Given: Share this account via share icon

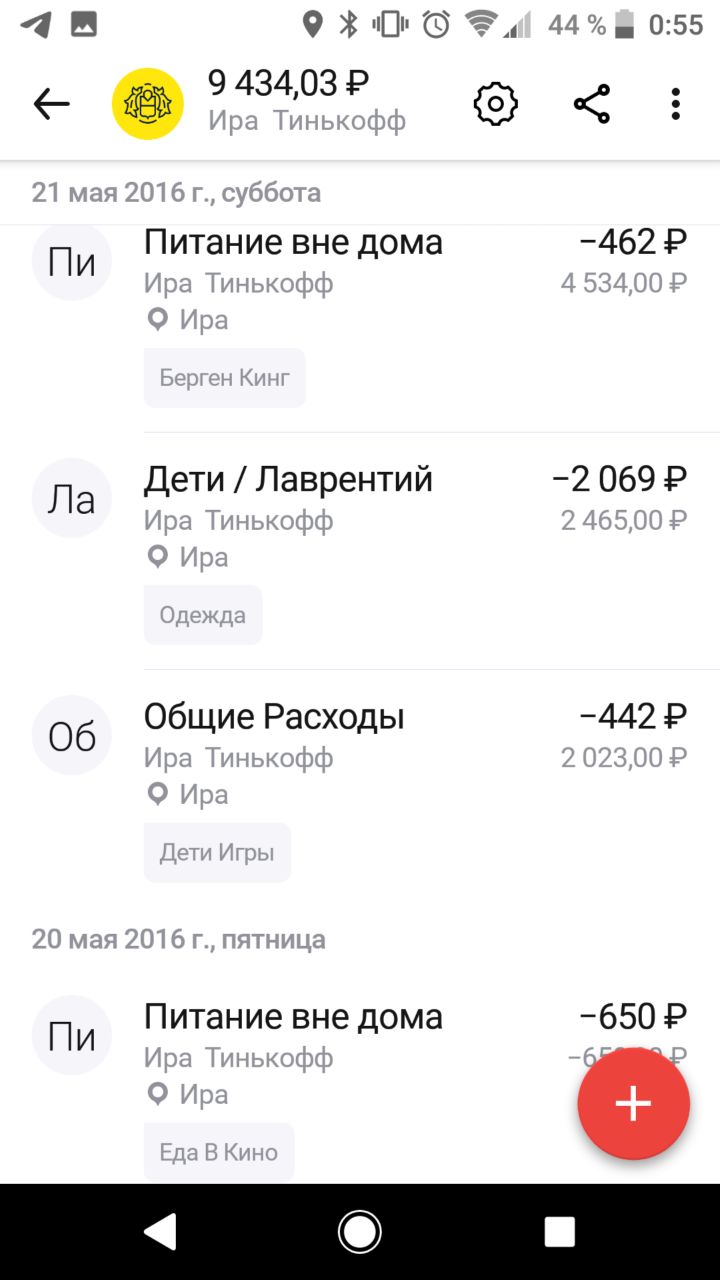Looking at the screenshot, I should click(591, 103).
